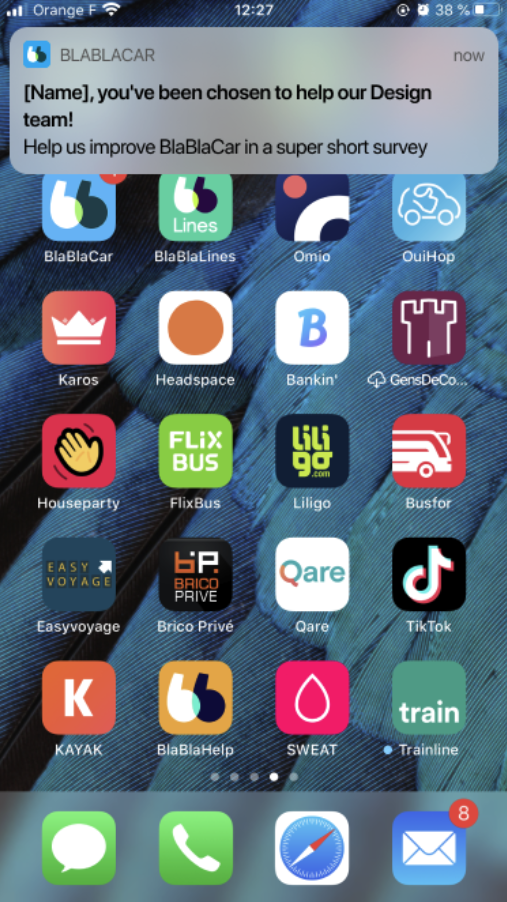507x902 pixels.
Task: Open the OuiHop app
Action: point(429,207)
